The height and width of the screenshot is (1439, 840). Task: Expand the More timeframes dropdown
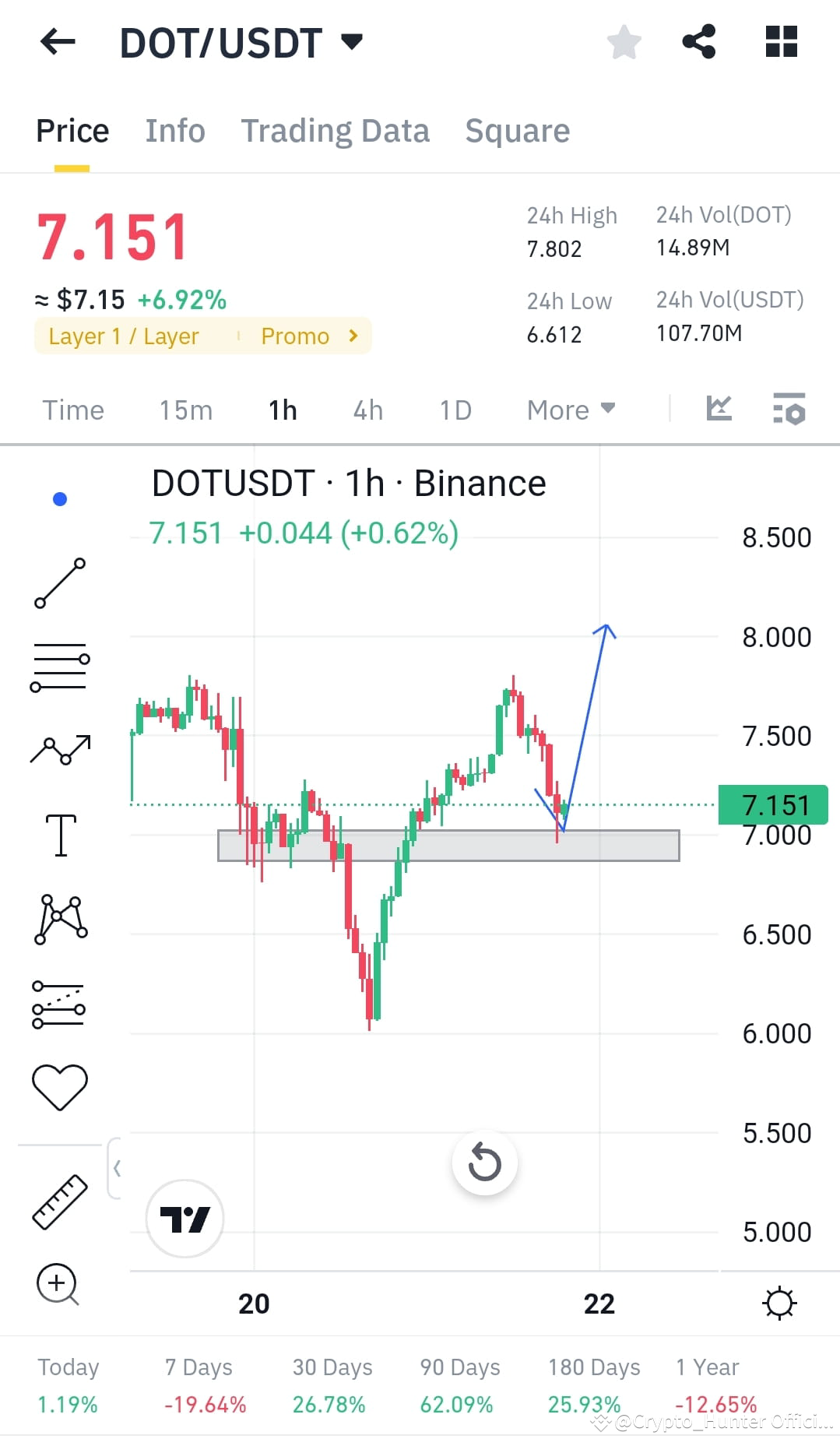click(x=571, y=409)
